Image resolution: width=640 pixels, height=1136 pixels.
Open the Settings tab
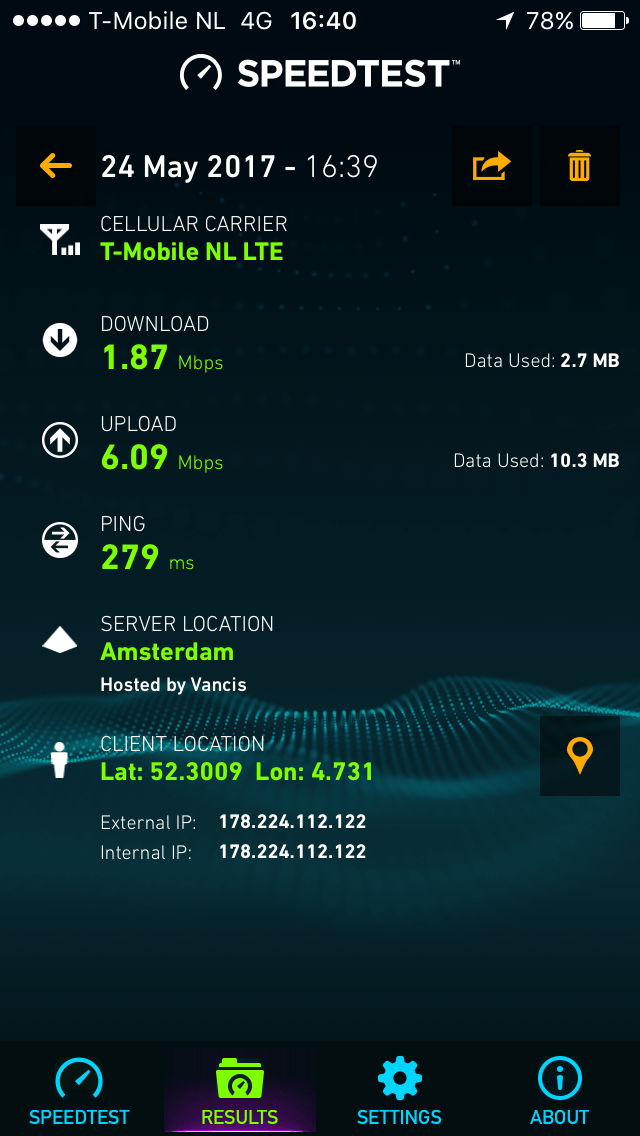click(400, 1091)
